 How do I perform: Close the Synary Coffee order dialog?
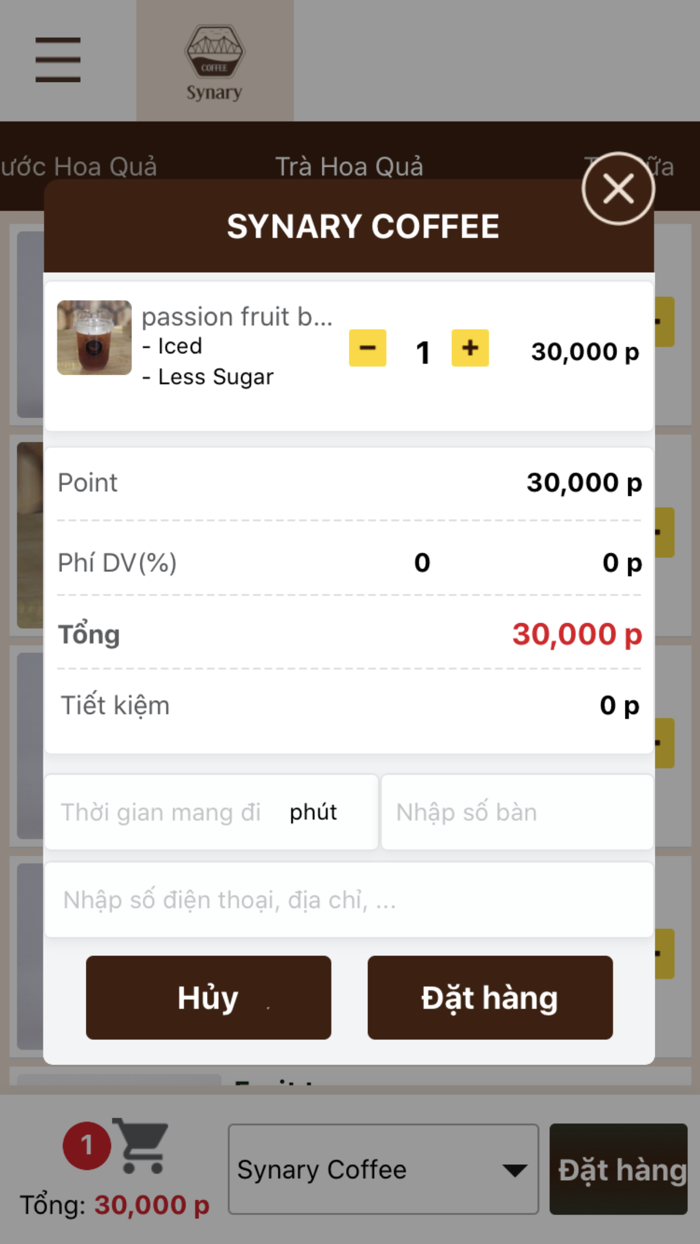coord(618,188)
